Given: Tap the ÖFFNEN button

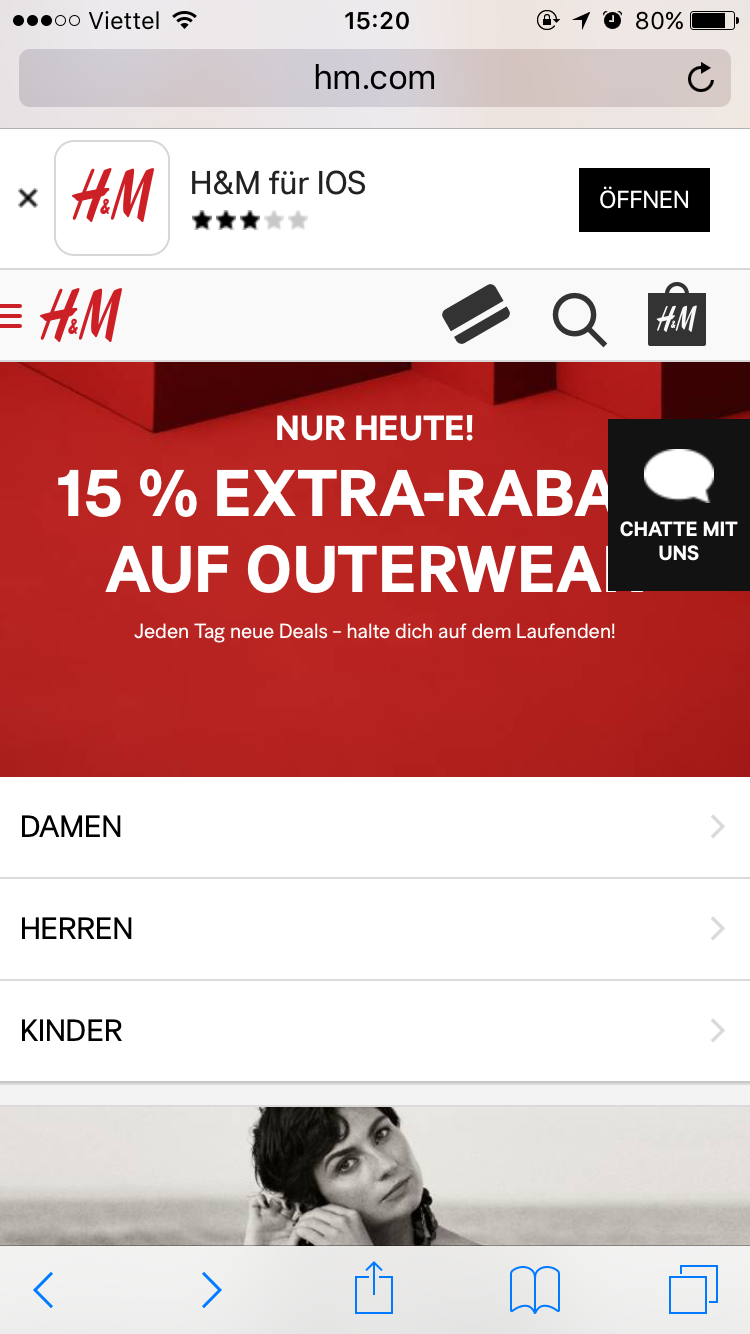Looking at the screenshot, I should tap(644, 200).
